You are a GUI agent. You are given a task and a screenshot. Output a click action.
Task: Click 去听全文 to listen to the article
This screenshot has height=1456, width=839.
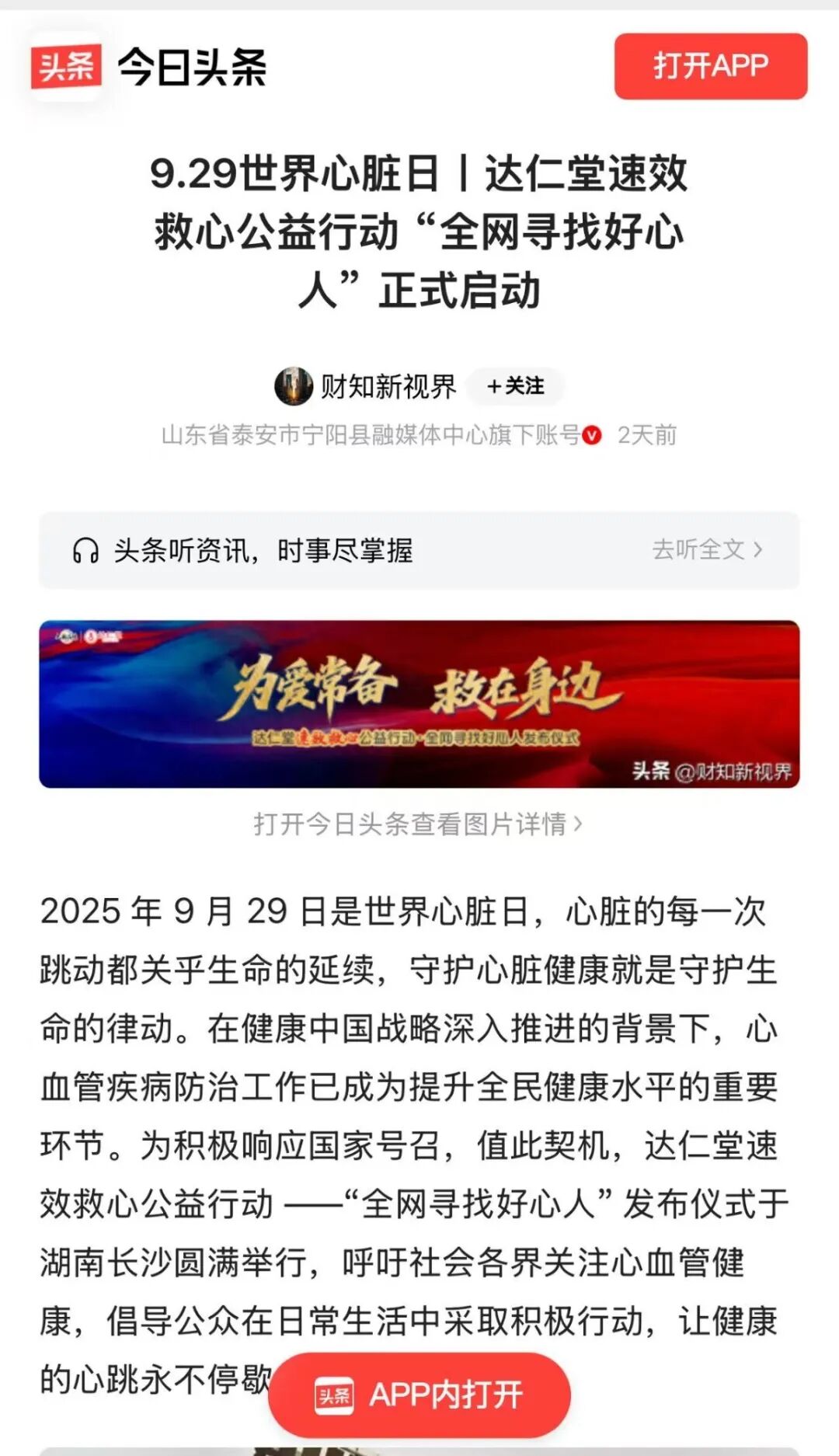point(698,549)
